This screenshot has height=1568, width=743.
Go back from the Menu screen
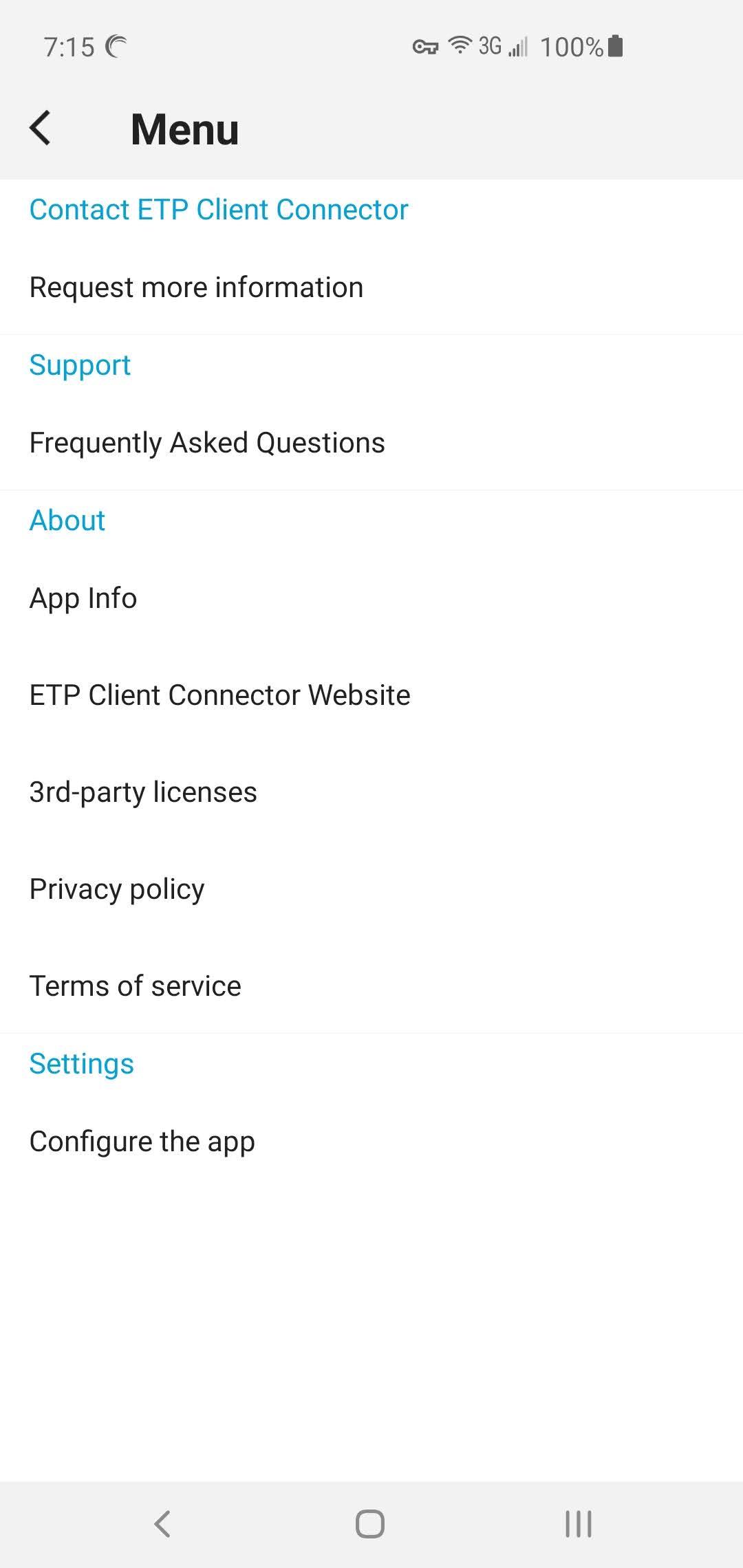pos(41,129)
